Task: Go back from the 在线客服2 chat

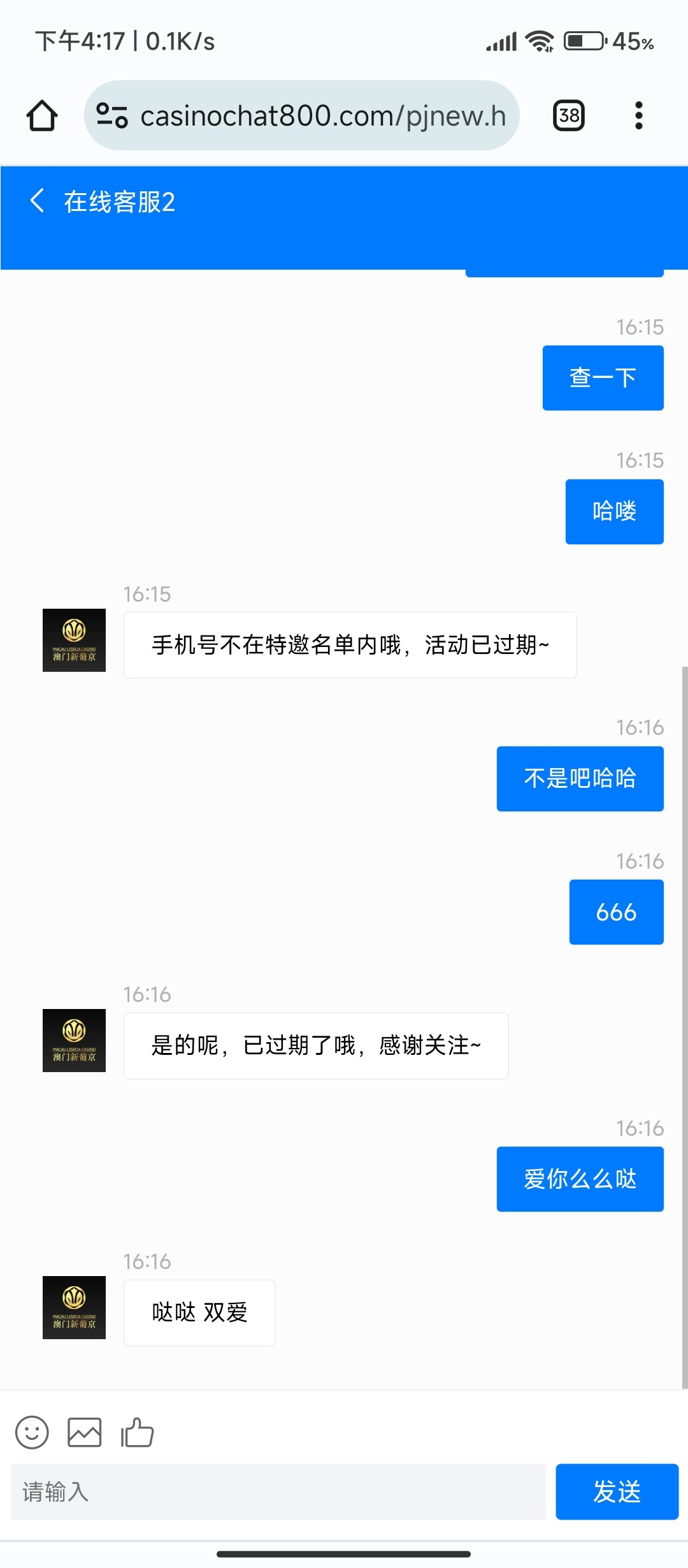Action: [37, 201]
